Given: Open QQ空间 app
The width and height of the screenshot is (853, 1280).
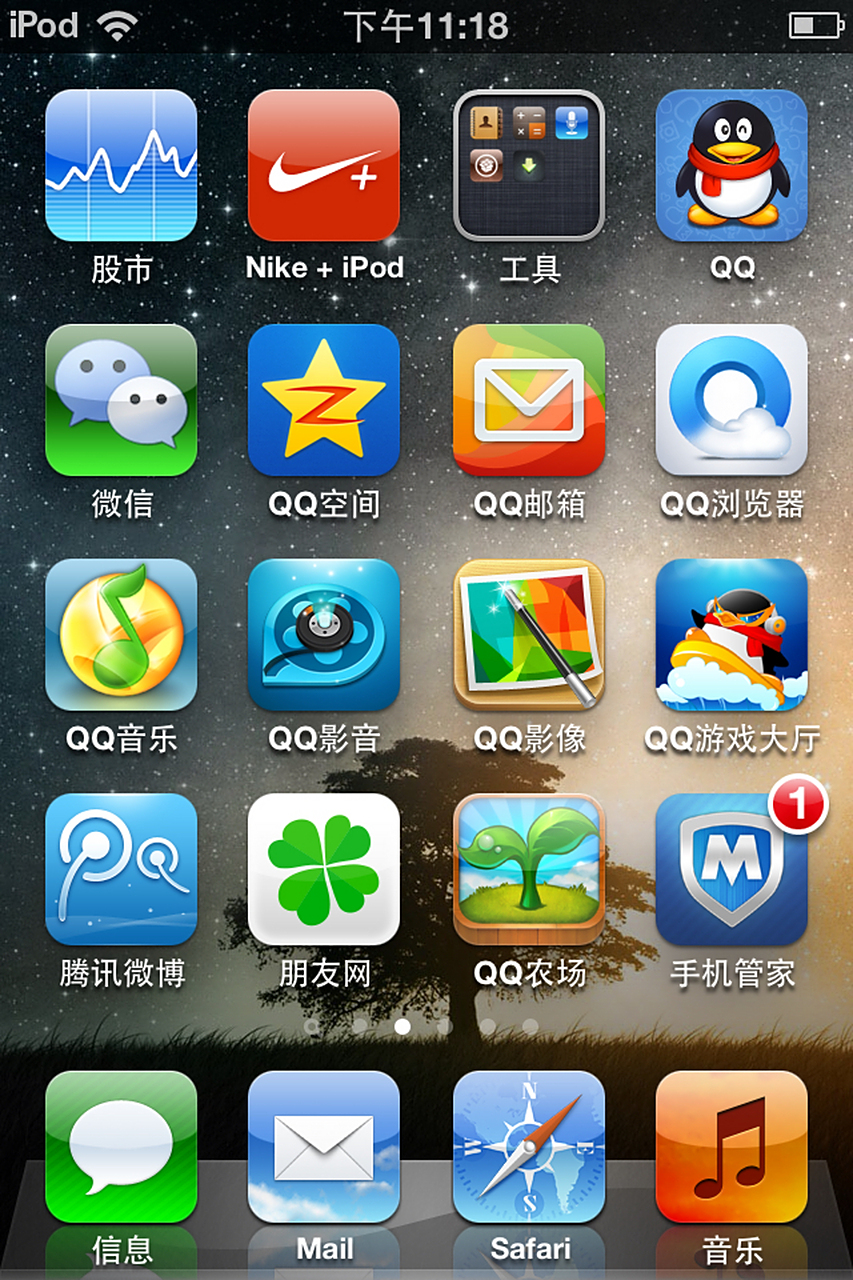Looking at the screenshot, I should click(x=323, y=402).
